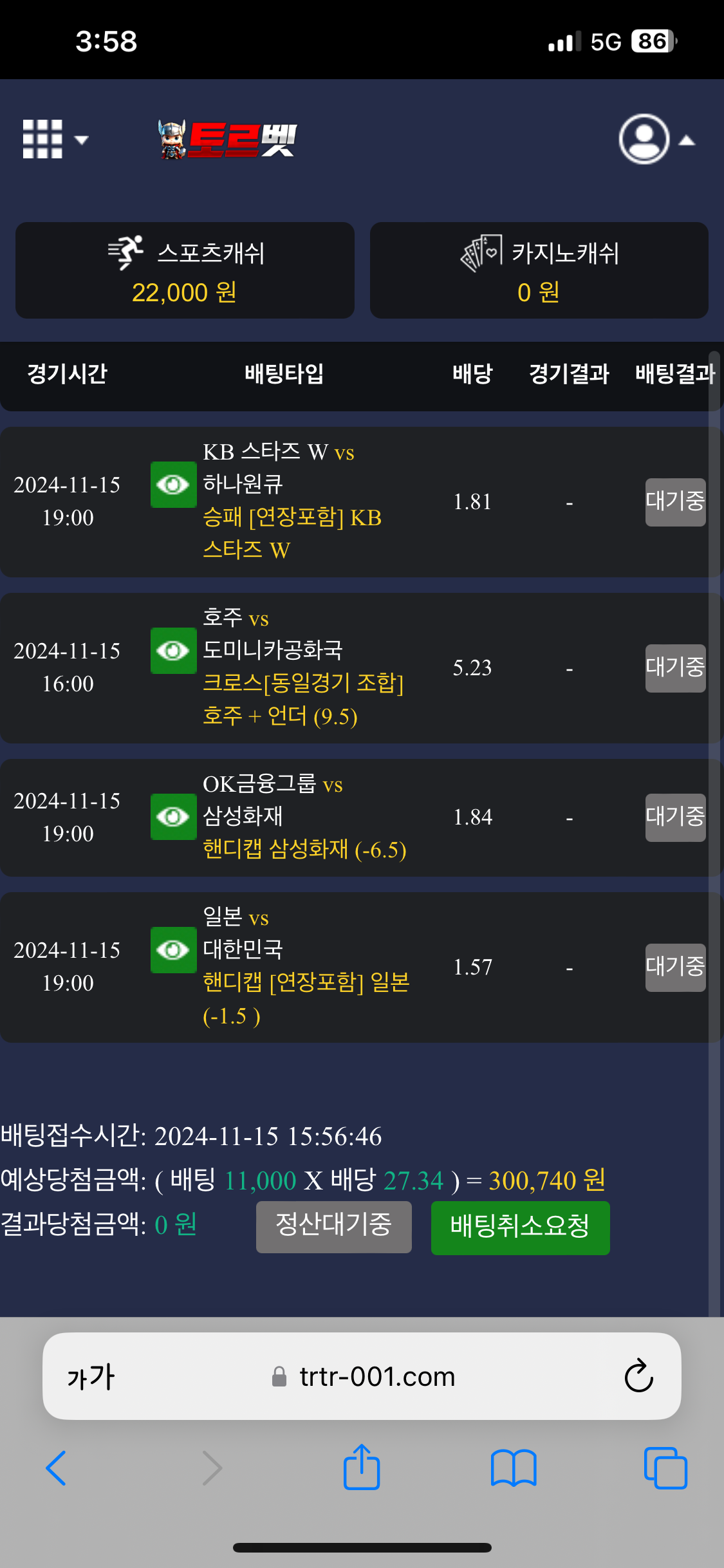Reload the current page

pyautogui.click(x=638, y=1377)
